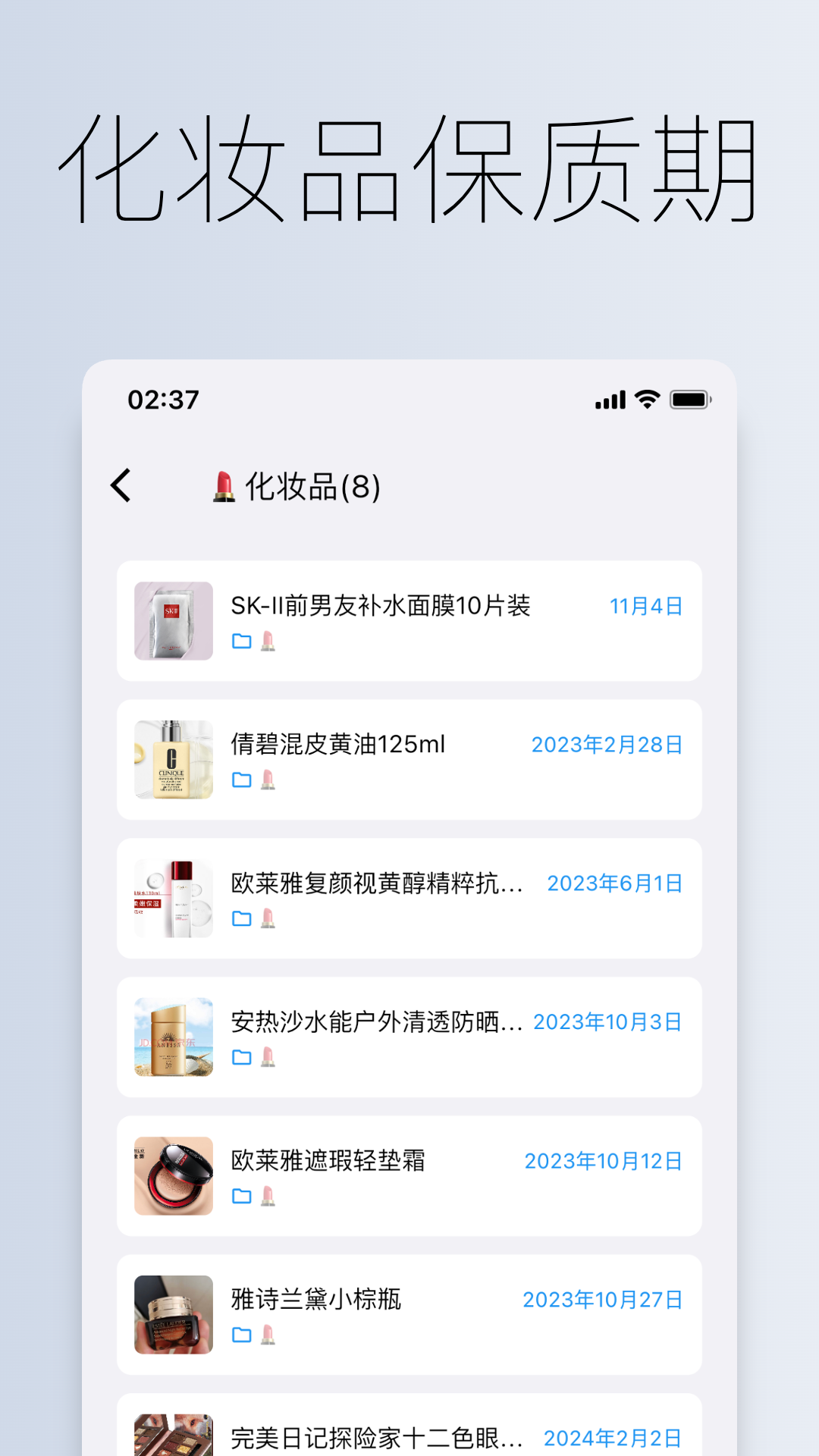The height and width of the screenshot is (1456, 819).
Task: Tap the 雅诗兰黛小棕瓶 thumbnail
Action: click(x=172, y=1313)
